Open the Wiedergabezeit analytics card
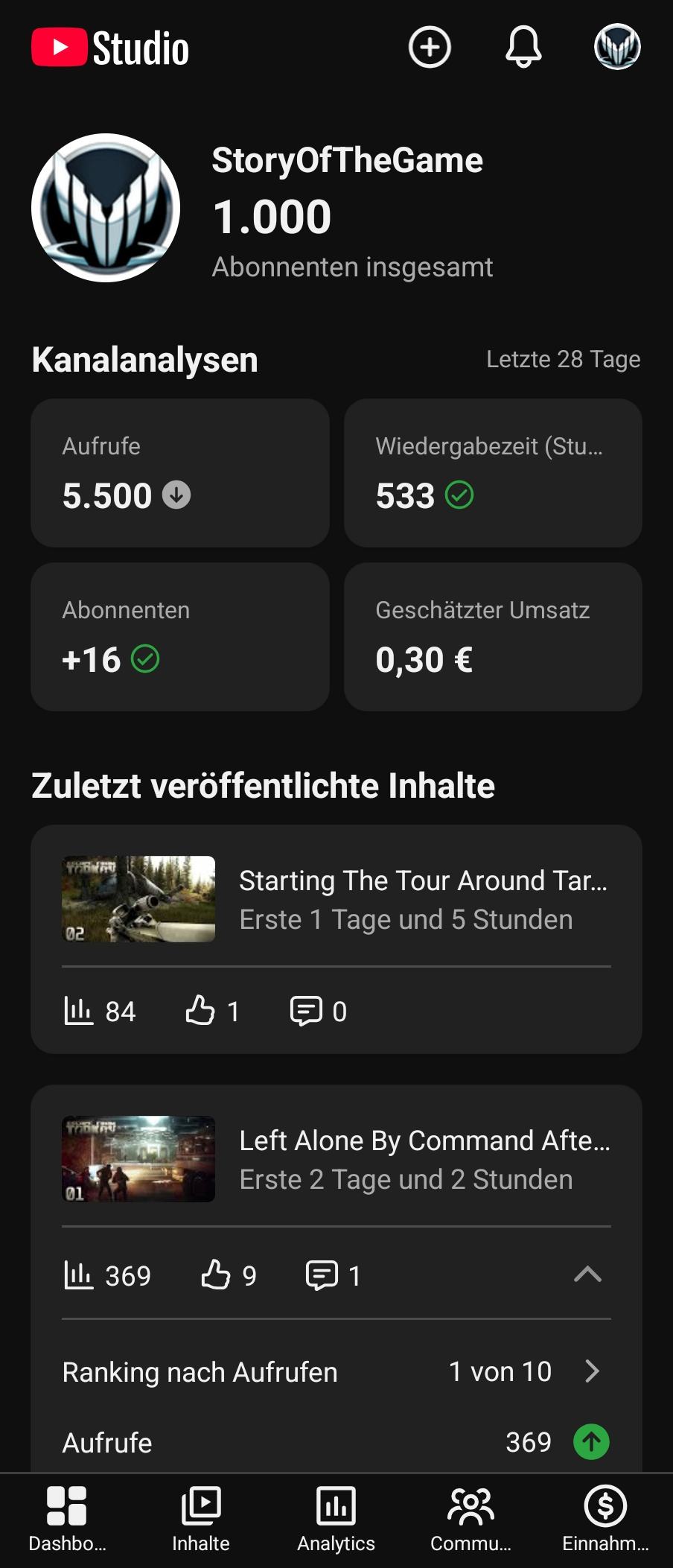 point(493,473)
